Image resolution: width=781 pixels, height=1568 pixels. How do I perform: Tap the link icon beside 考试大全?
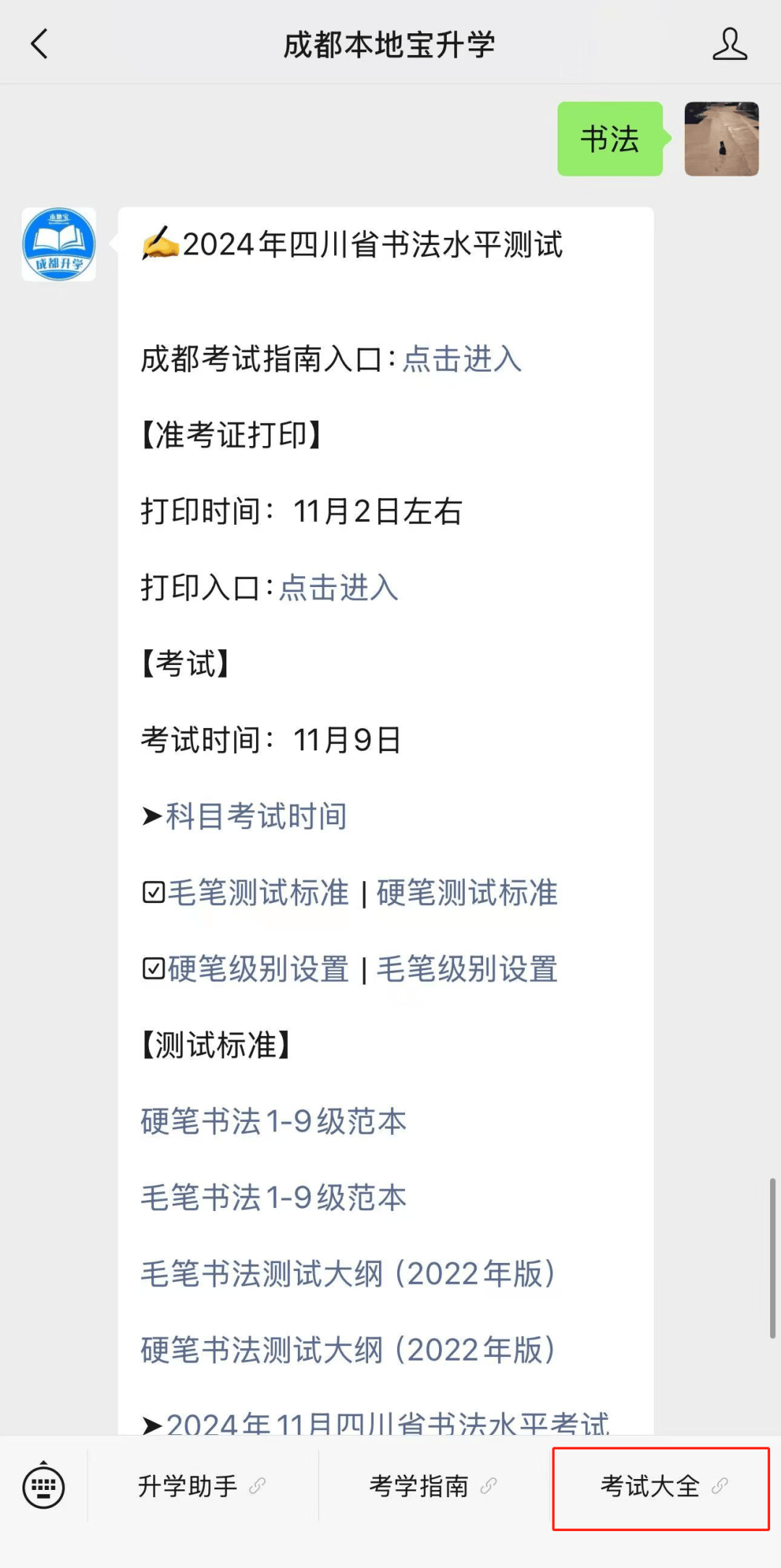click(718, 1487)
